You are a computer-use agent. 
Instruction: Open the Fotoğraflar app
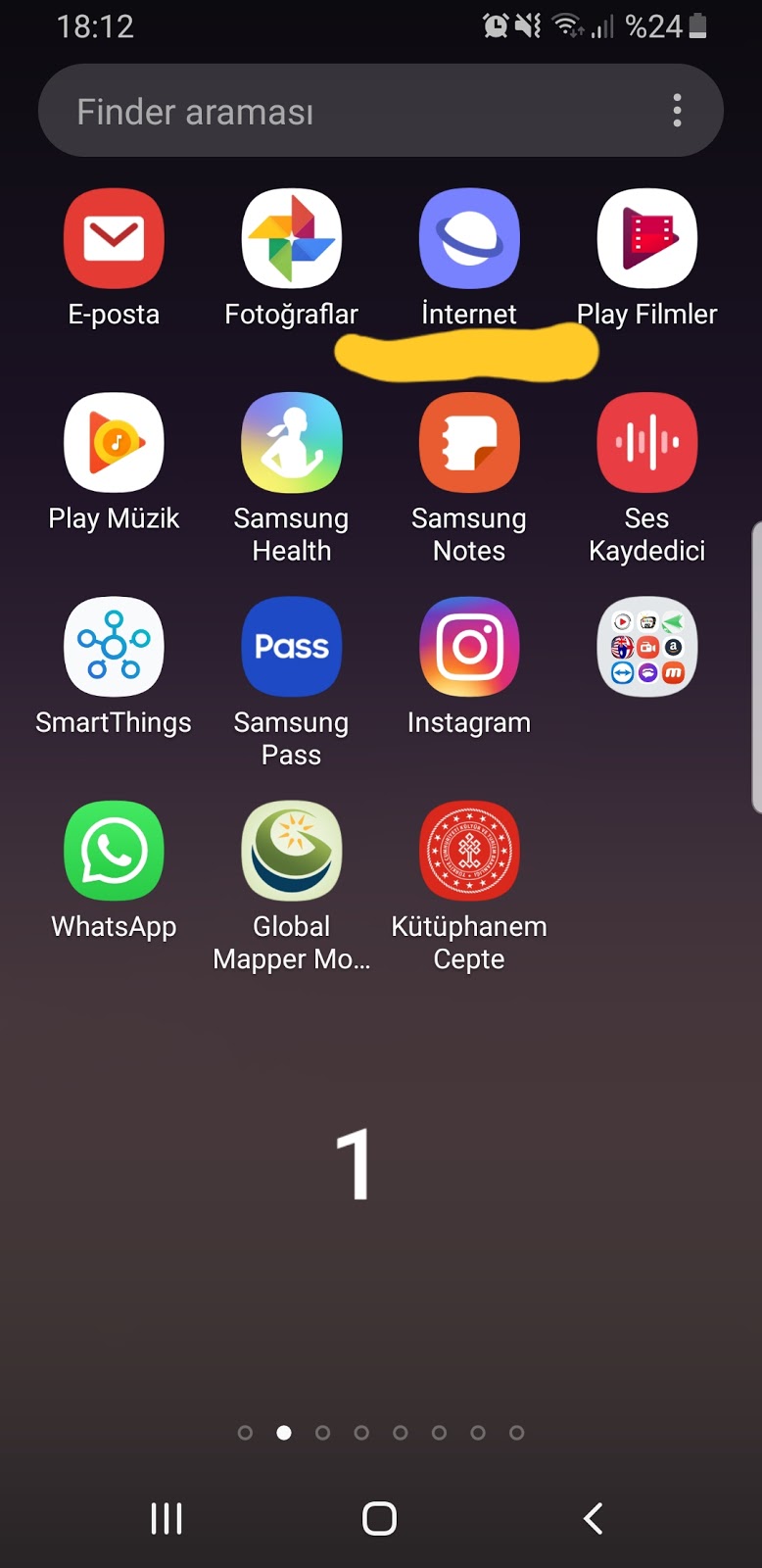291,239
